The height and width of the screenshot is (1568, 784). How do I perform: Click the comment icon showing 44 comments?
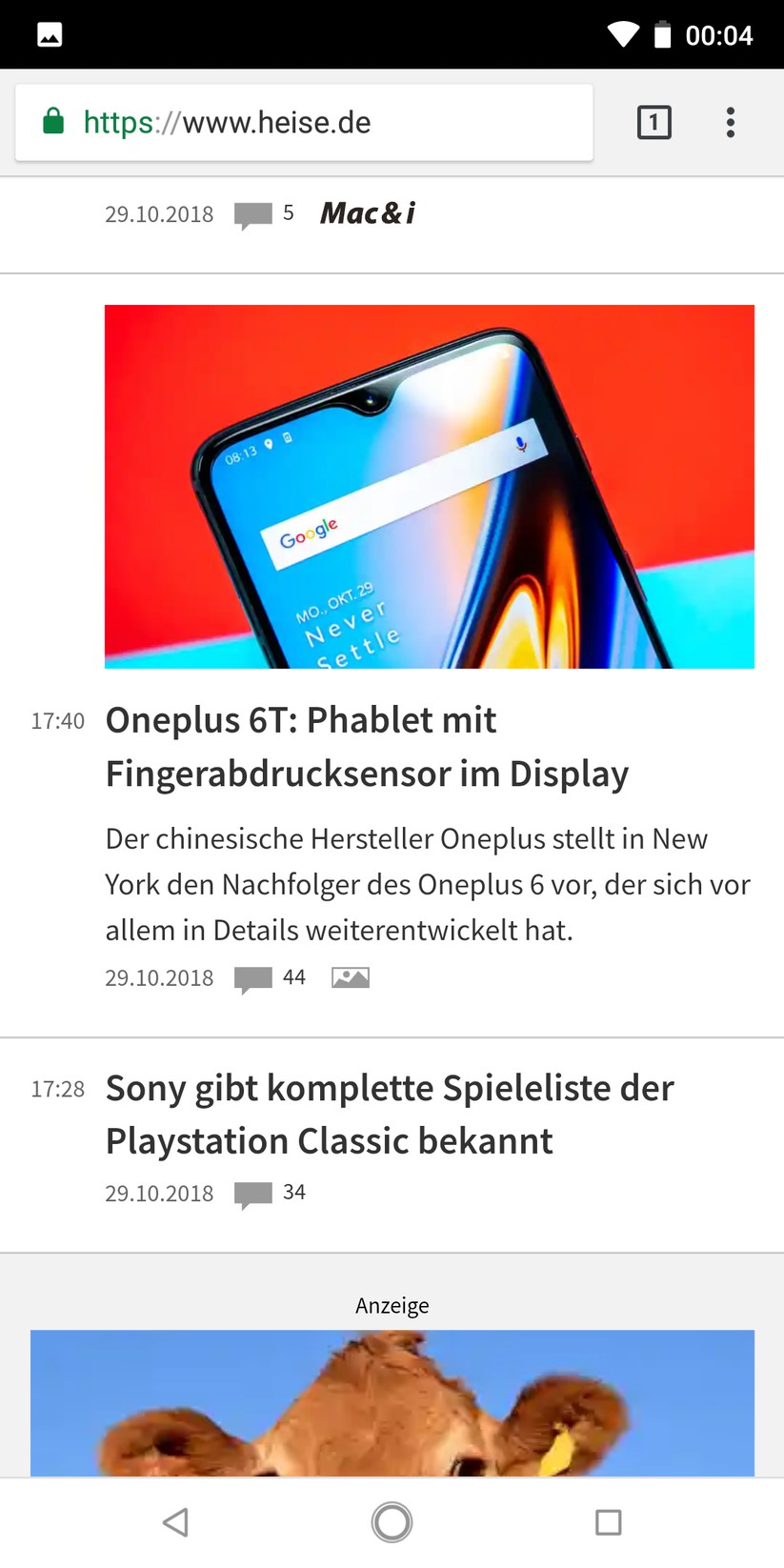[x=252, y=977]
